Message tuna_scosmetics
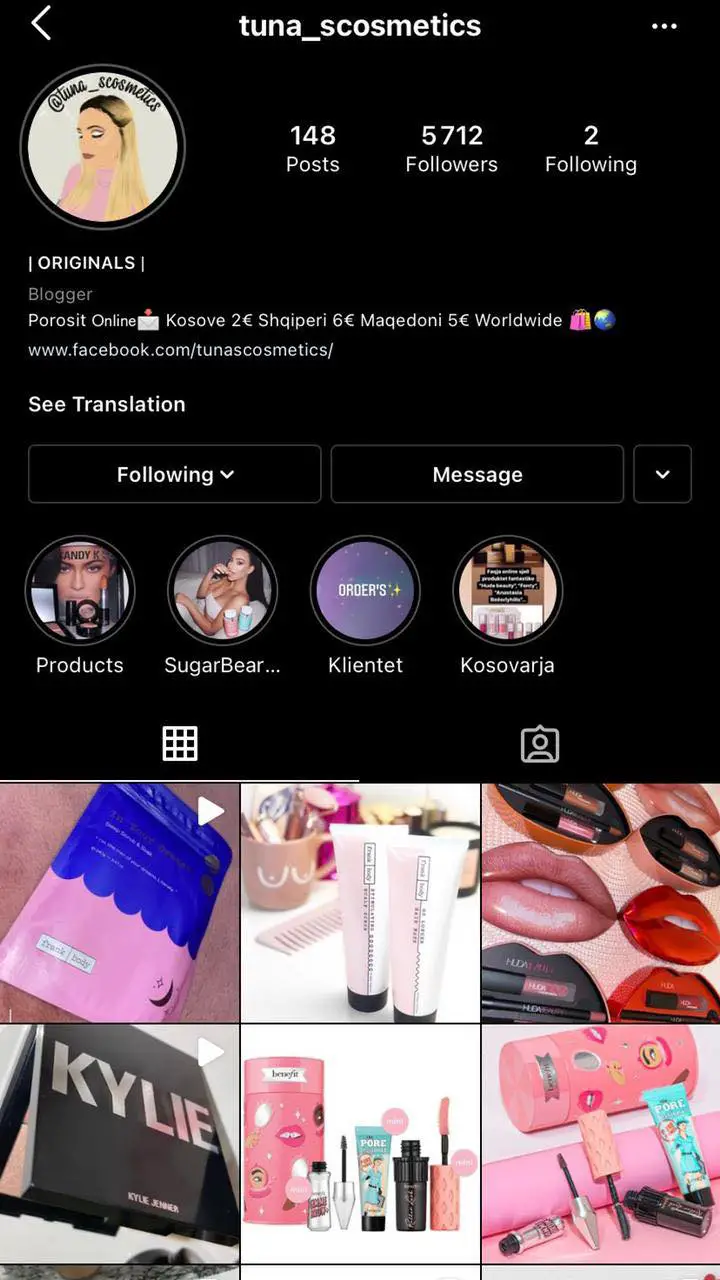The image size is (720, 1280). 477,474
